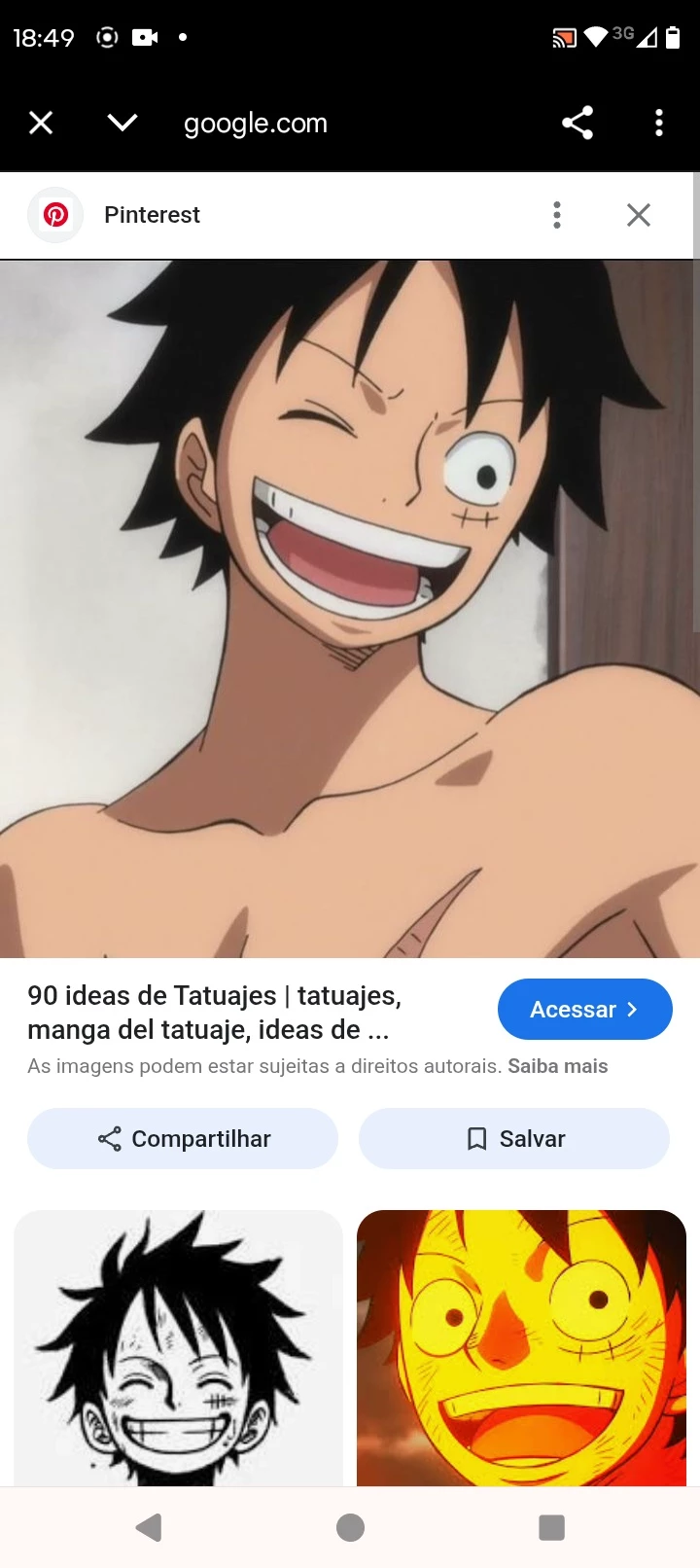Expand the tab's dropdown chevron
Viewport: 700px width, 1568px height.
(122, 123)
